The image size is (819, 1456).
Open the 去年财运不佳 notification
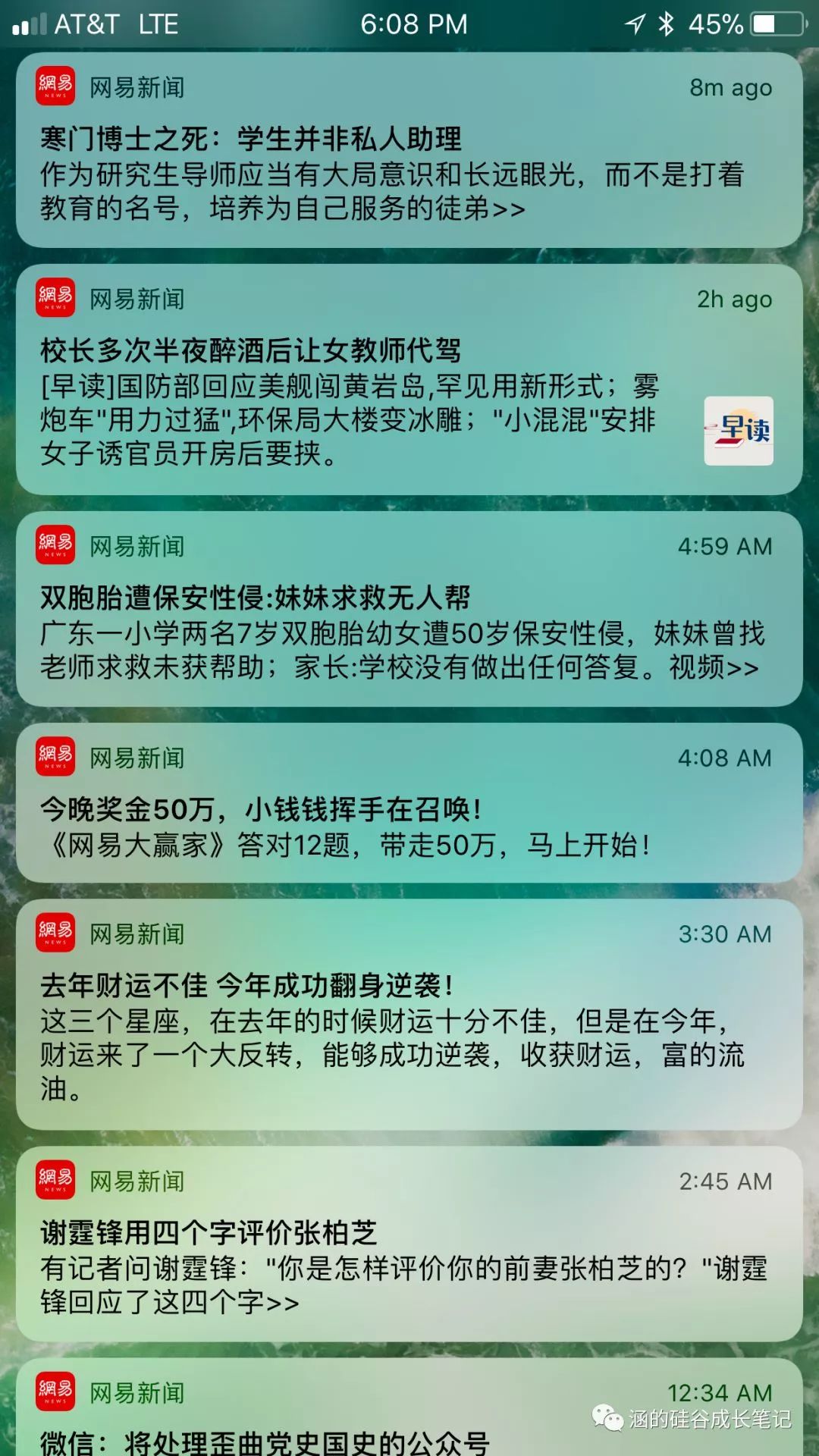[x=408, y=1016]
